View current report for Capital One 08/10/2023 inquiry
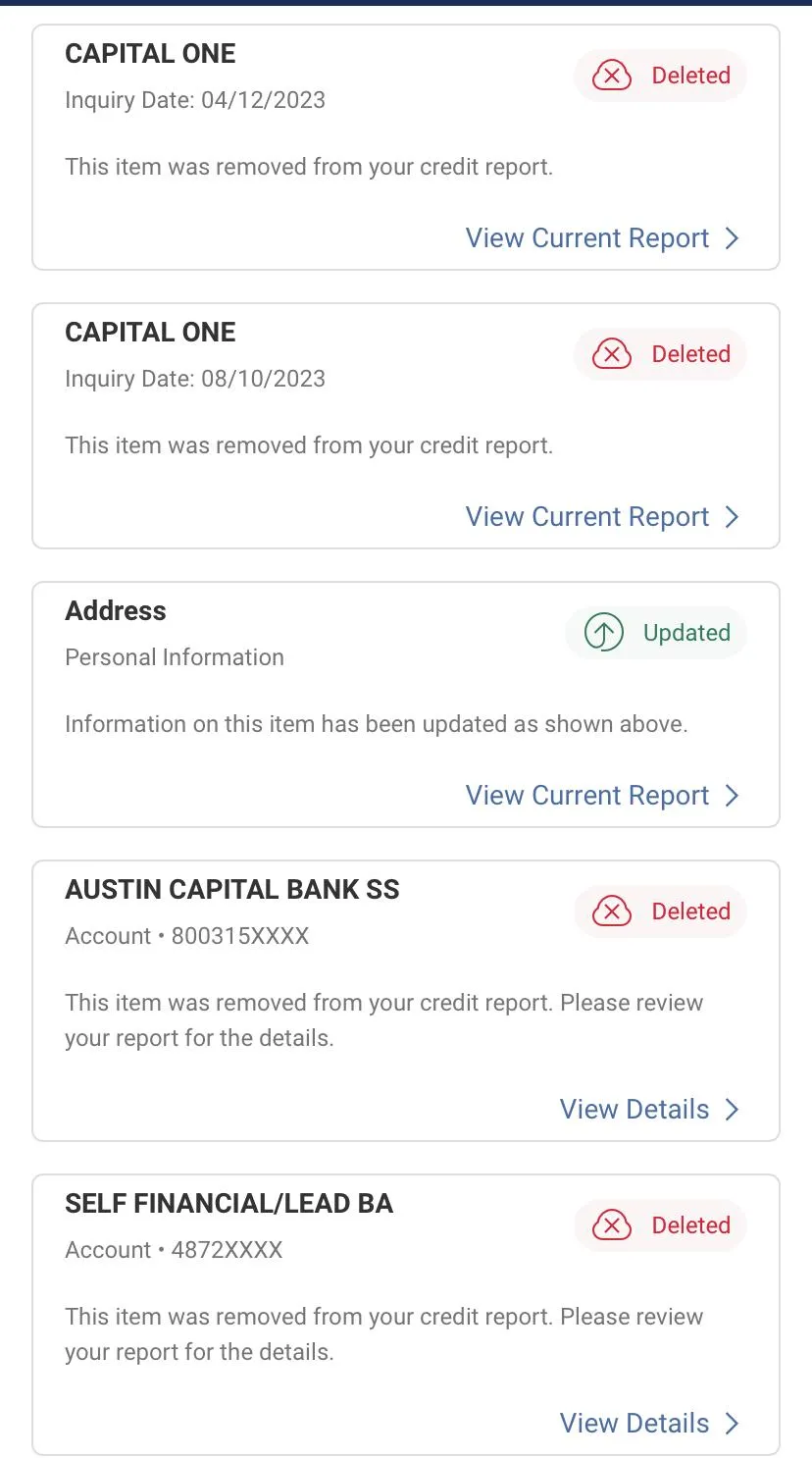 tap(601, 517)
